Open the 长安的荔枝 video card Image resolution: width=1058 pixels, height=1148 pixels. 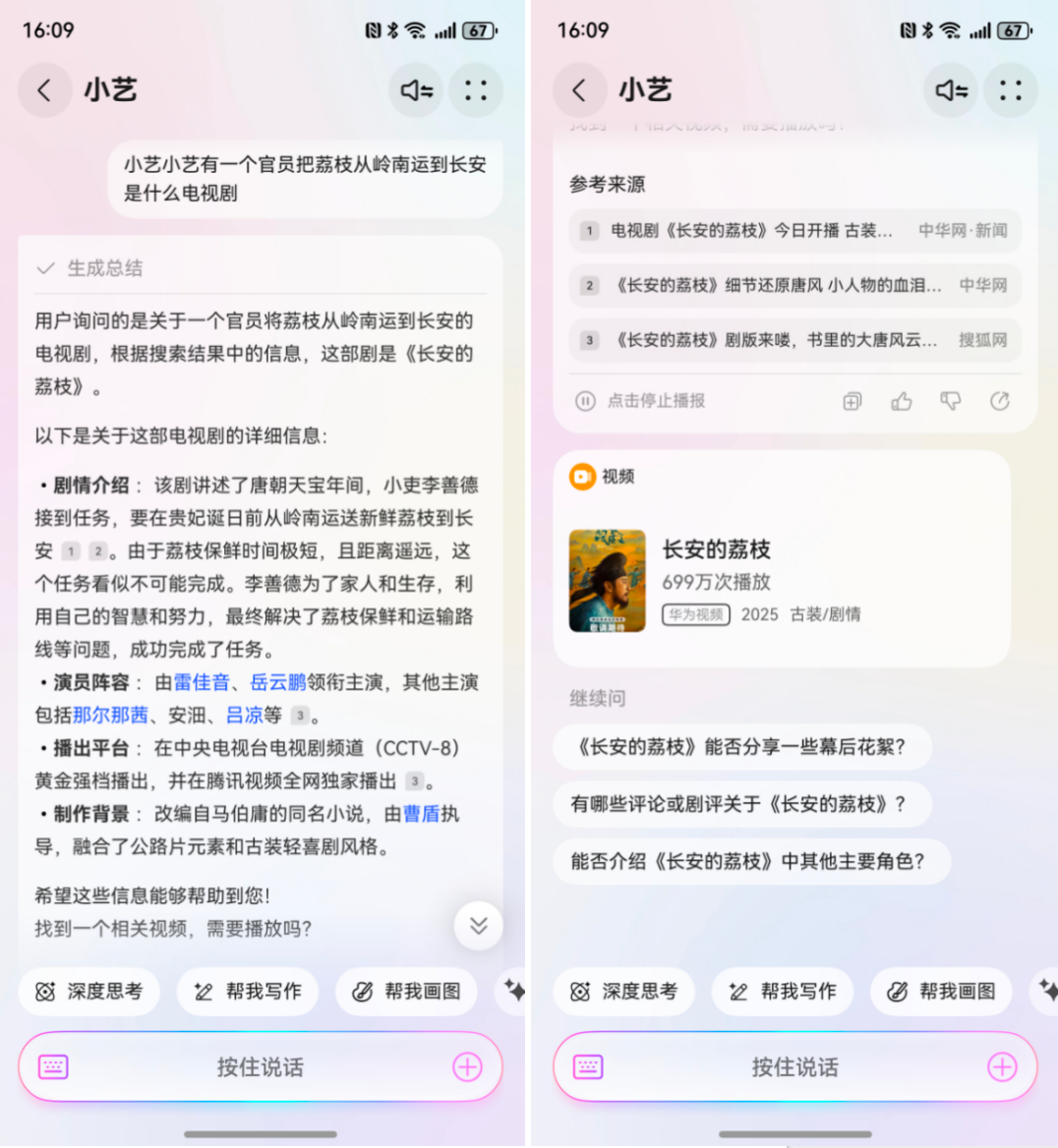click(x=782, y=580)
